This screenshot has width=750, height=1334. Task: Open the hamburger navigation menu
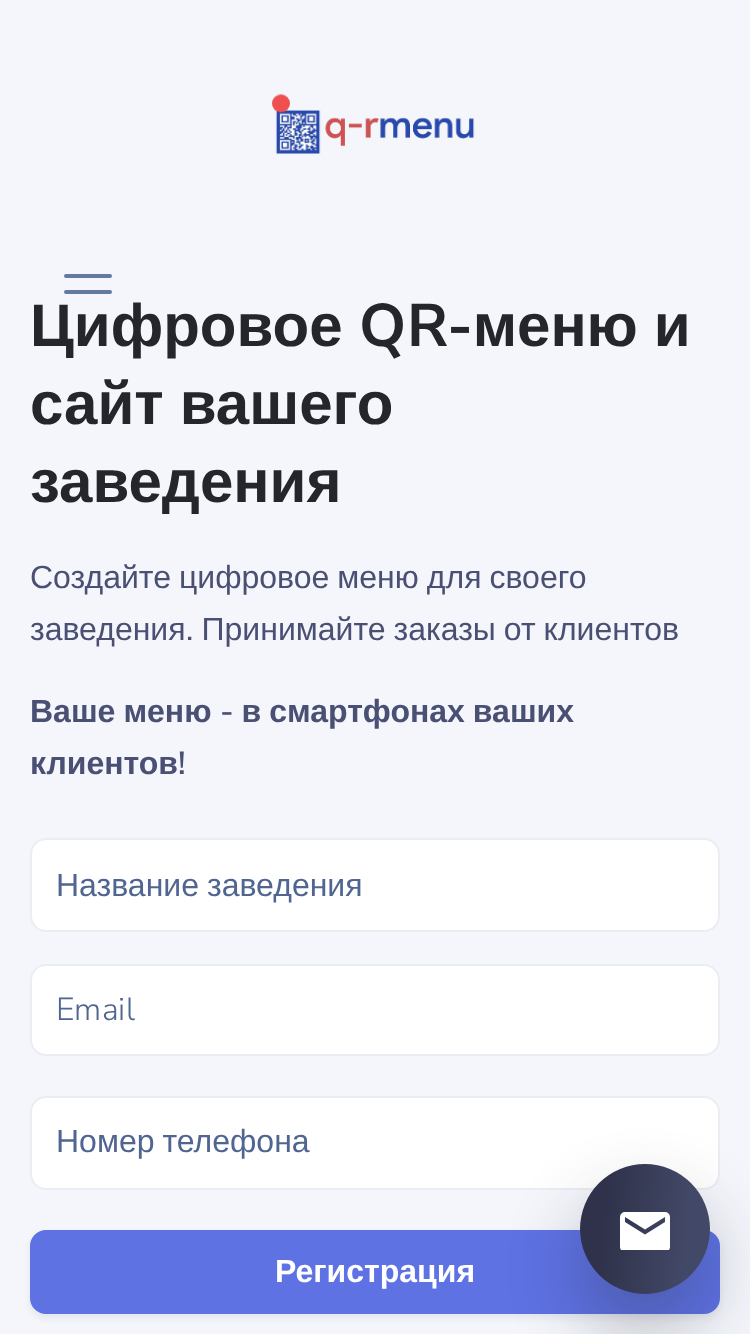tap(88, 284)
